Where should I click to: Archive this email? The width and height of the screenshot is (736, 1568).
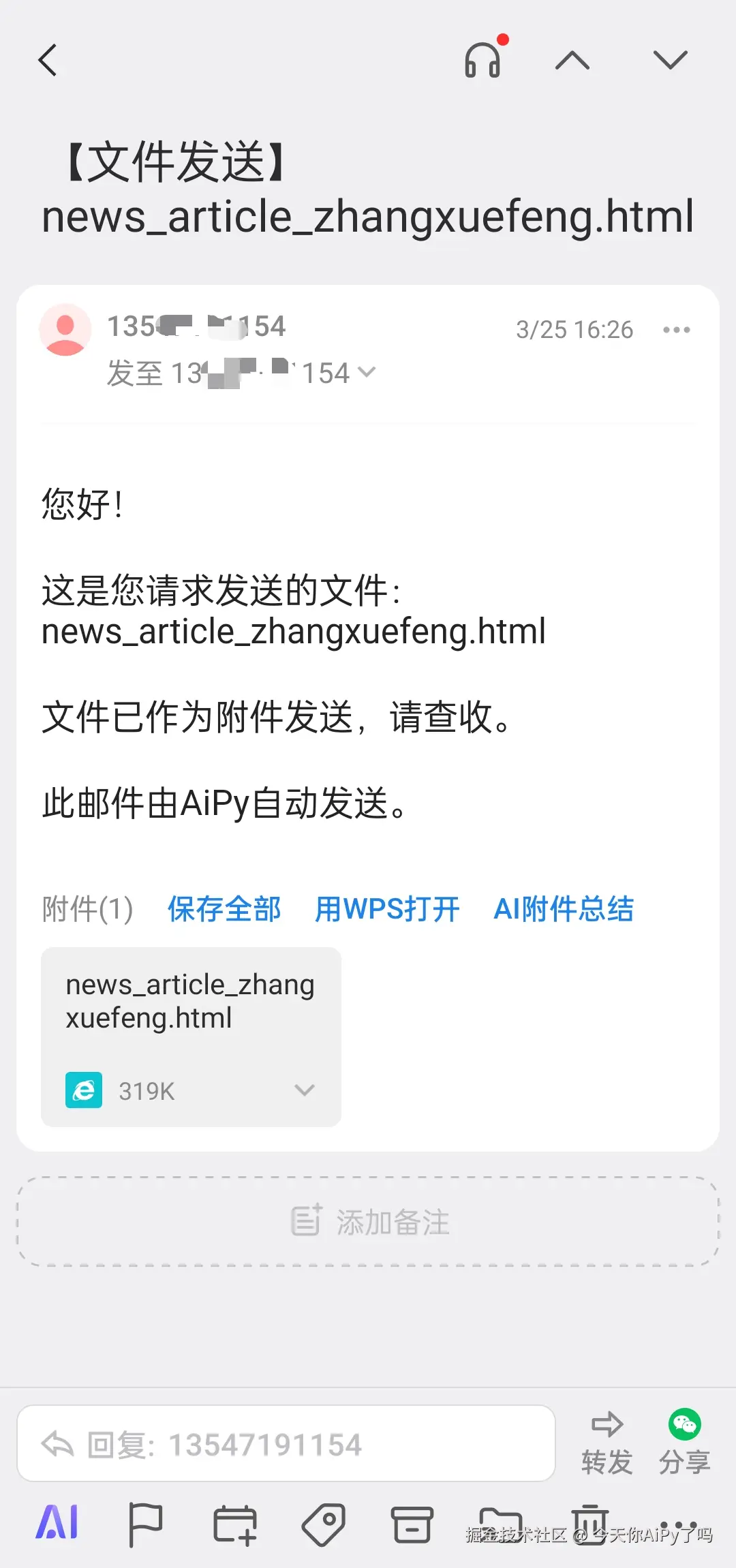(412, 1524)
